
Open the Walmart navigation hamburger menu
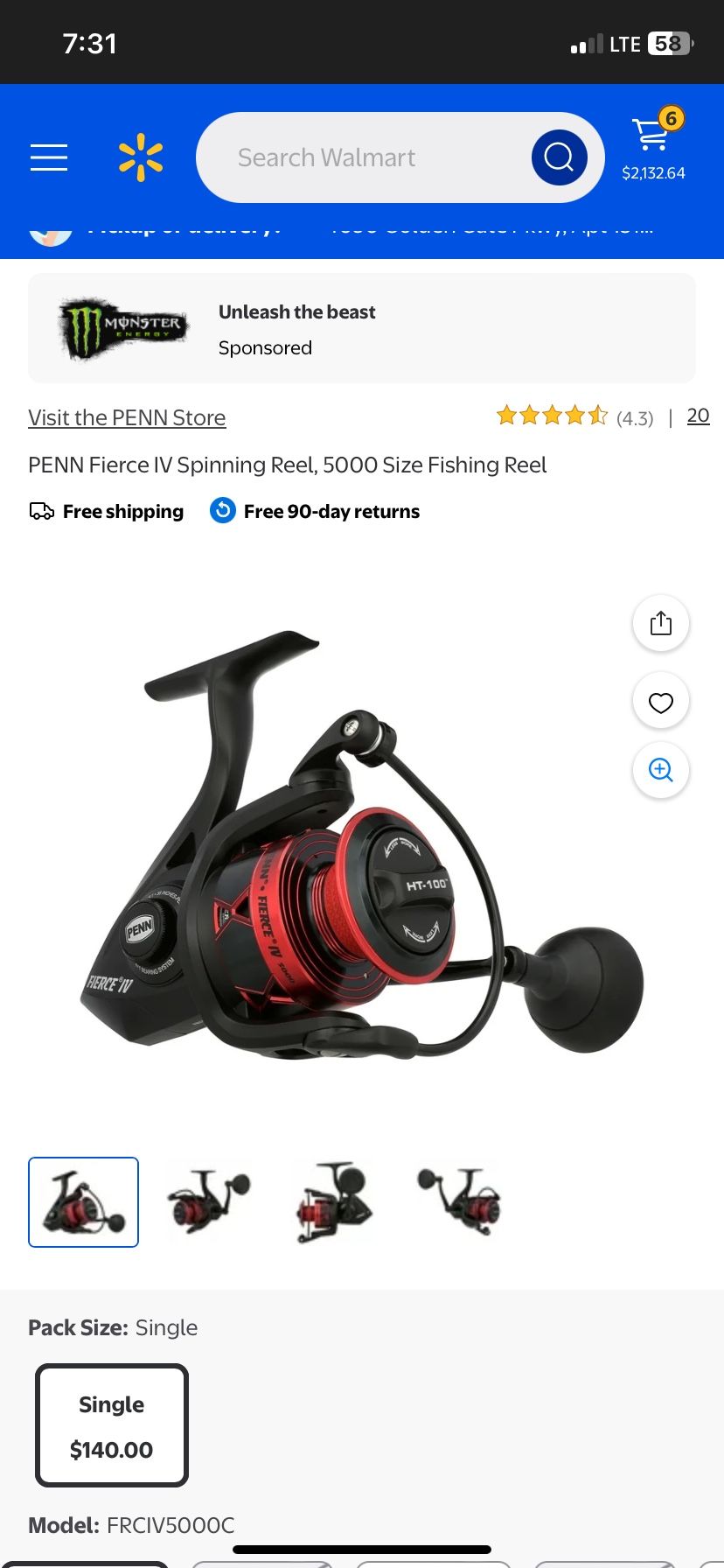(48, 157)
